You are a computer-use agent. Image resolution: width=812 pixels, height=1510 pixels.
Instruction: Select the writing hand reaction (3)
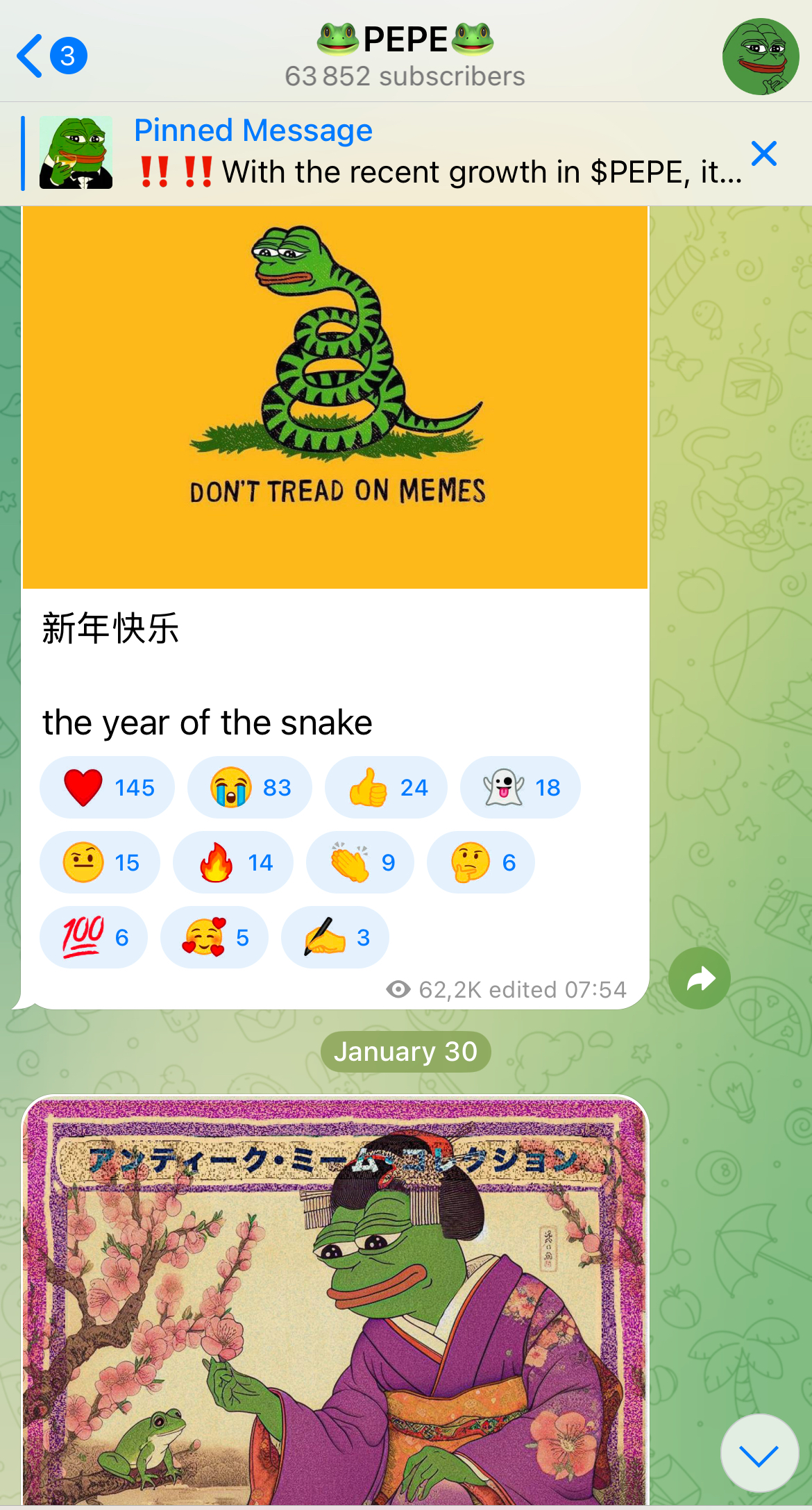click(335, 937)
